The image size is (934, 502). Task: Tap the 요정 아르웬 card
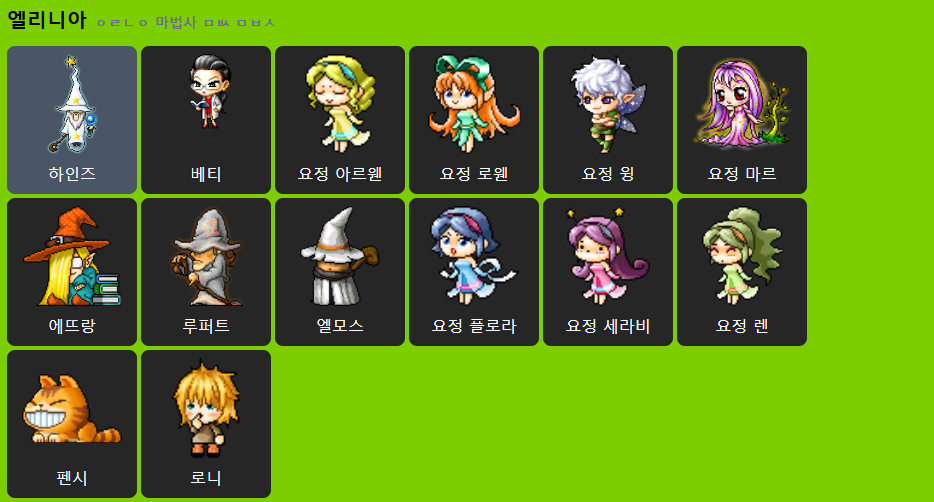tap(340, 120)
